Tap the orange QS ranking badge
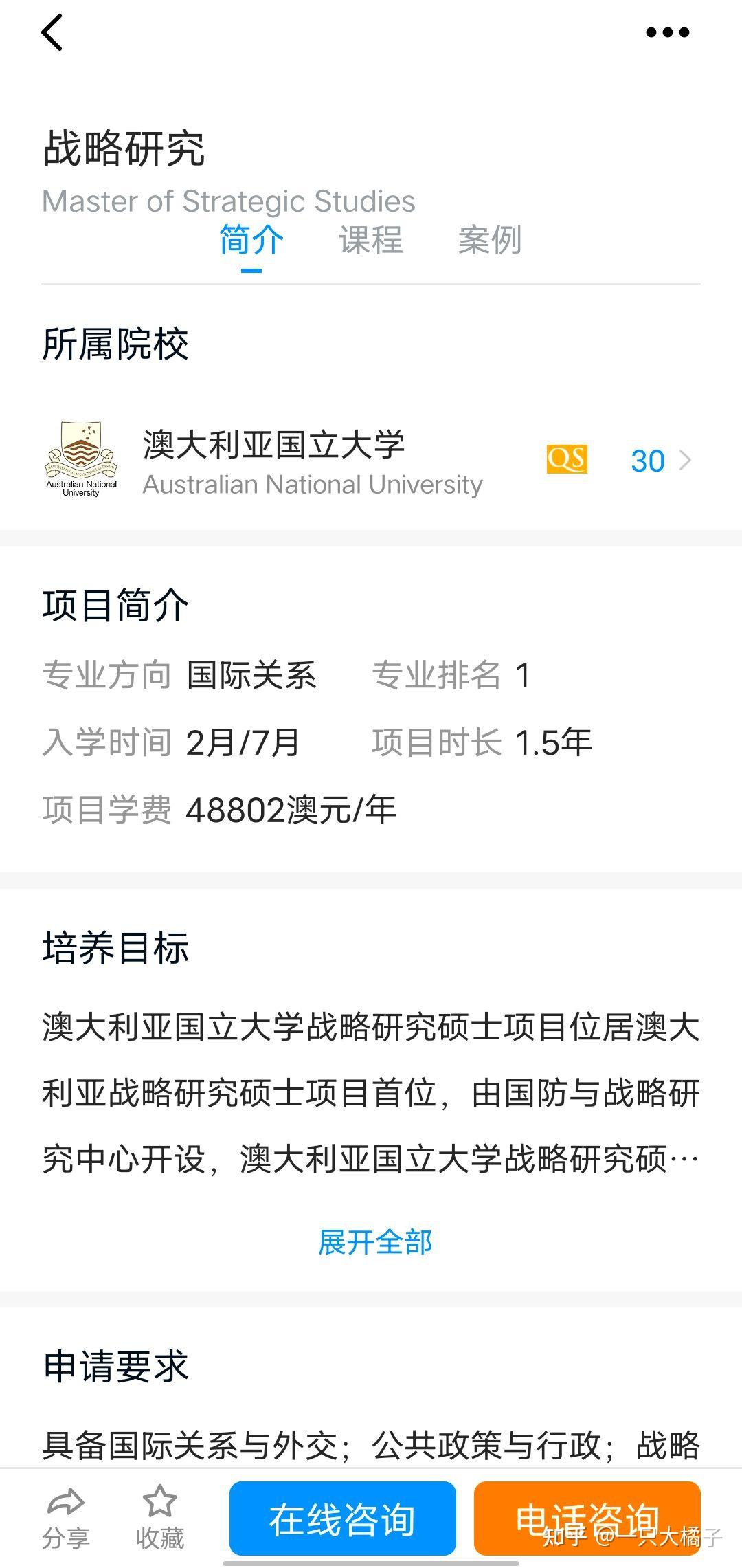 [x=567, y=459]
